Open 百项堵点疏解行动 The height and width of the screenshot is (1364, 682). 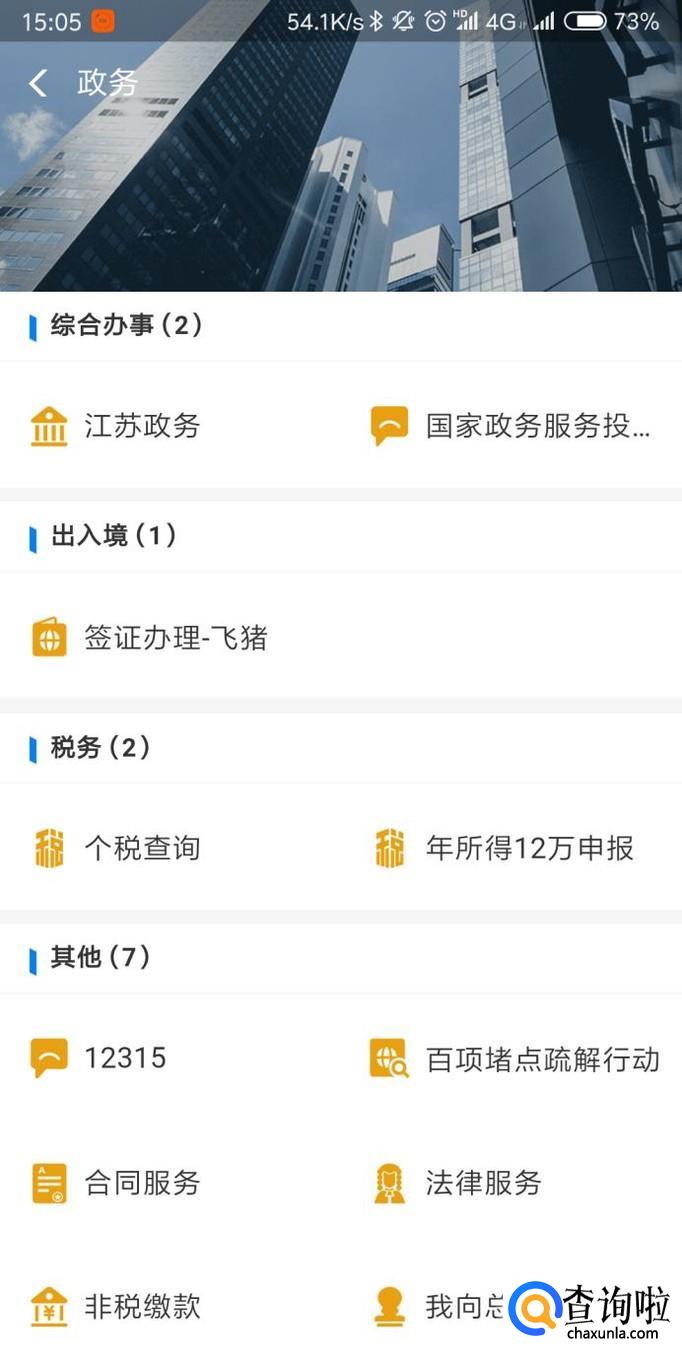tap(542, 1059)
